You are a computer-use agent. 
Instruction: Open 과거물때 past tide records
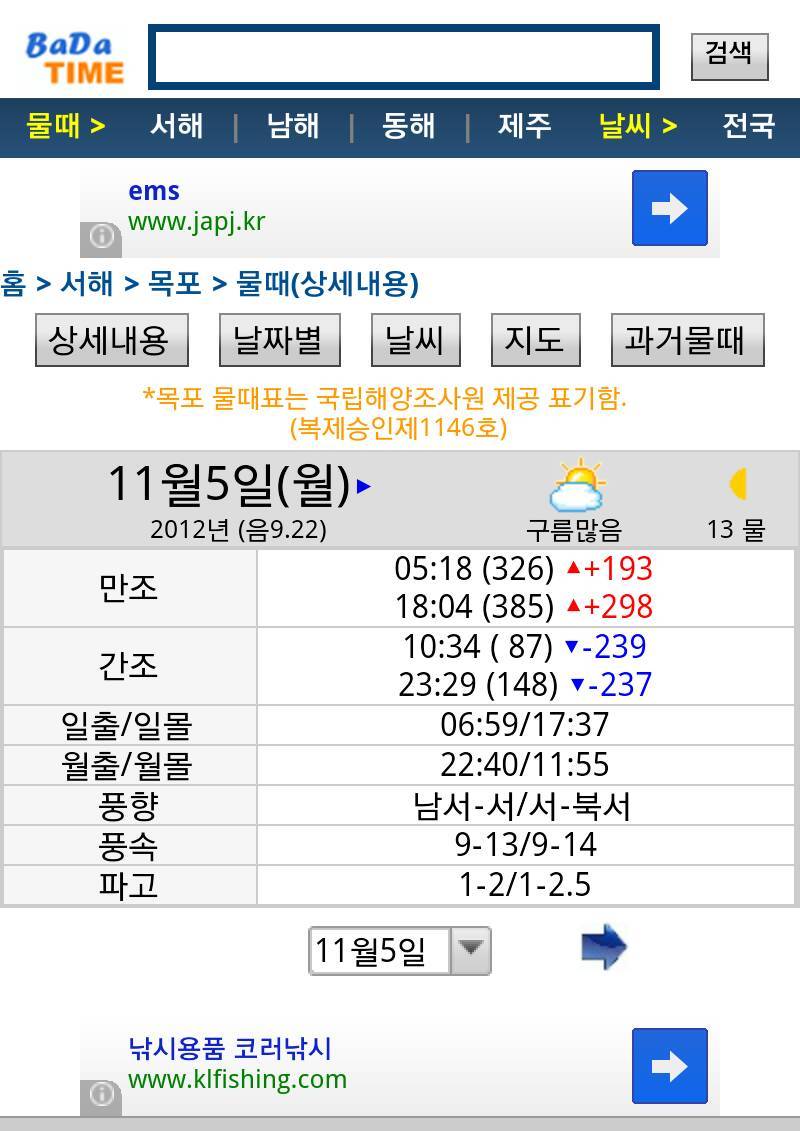(686, 340)
